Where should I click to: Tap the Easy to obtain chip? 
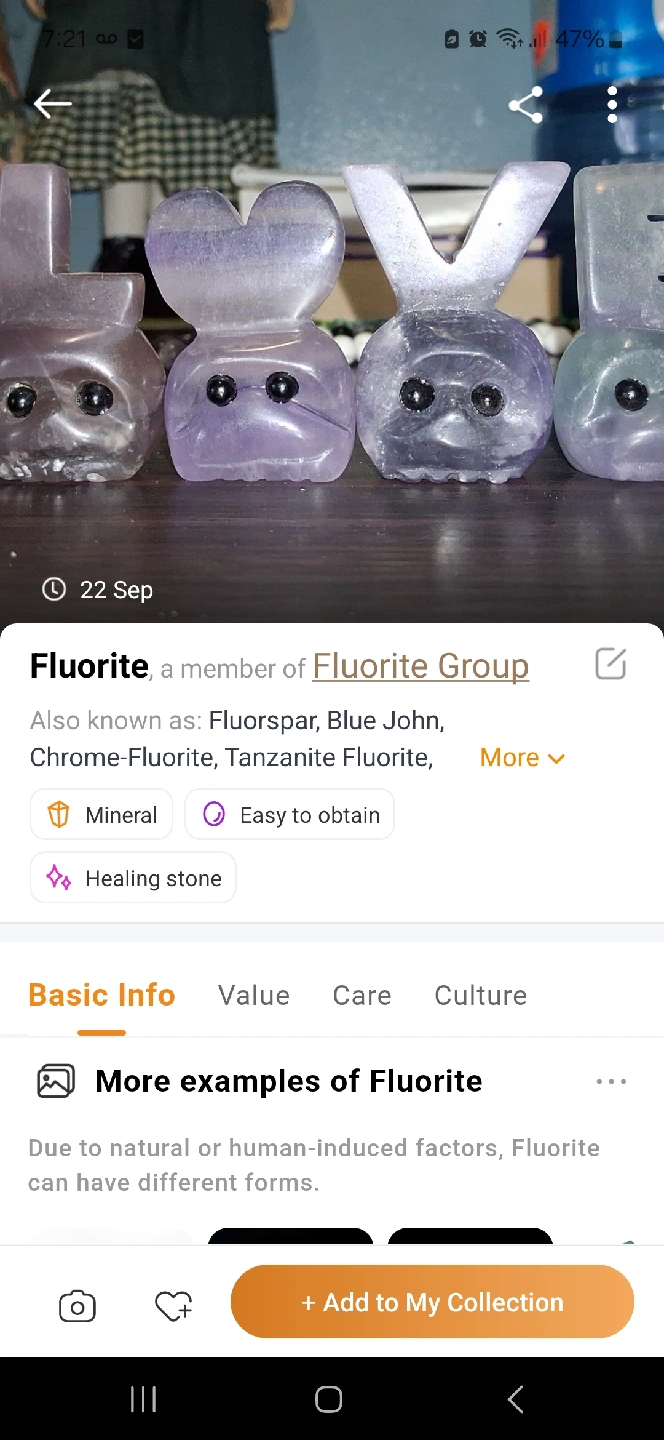pos(290,815)
